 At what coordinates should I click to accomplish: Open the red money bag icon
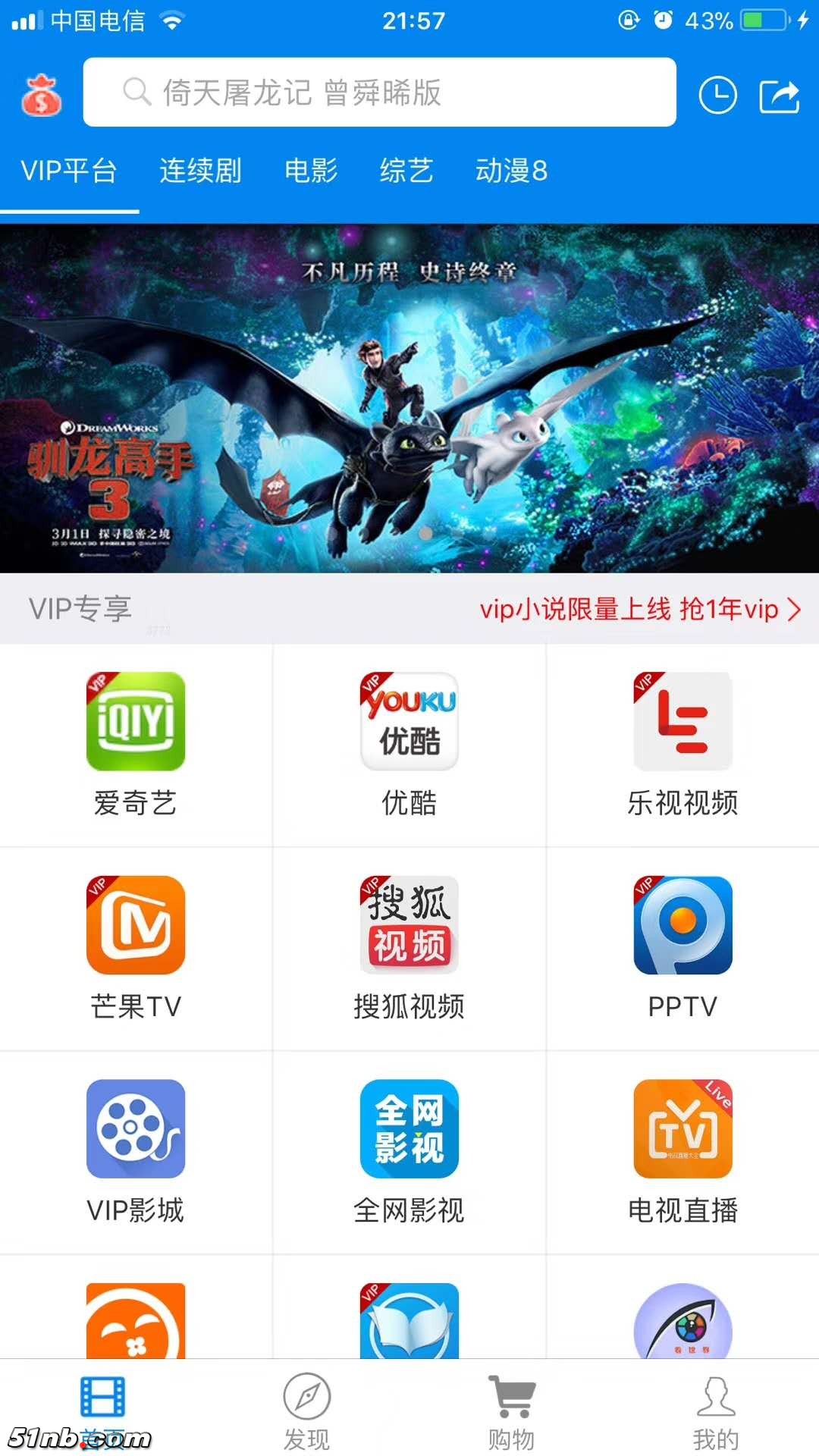(41, 95)
